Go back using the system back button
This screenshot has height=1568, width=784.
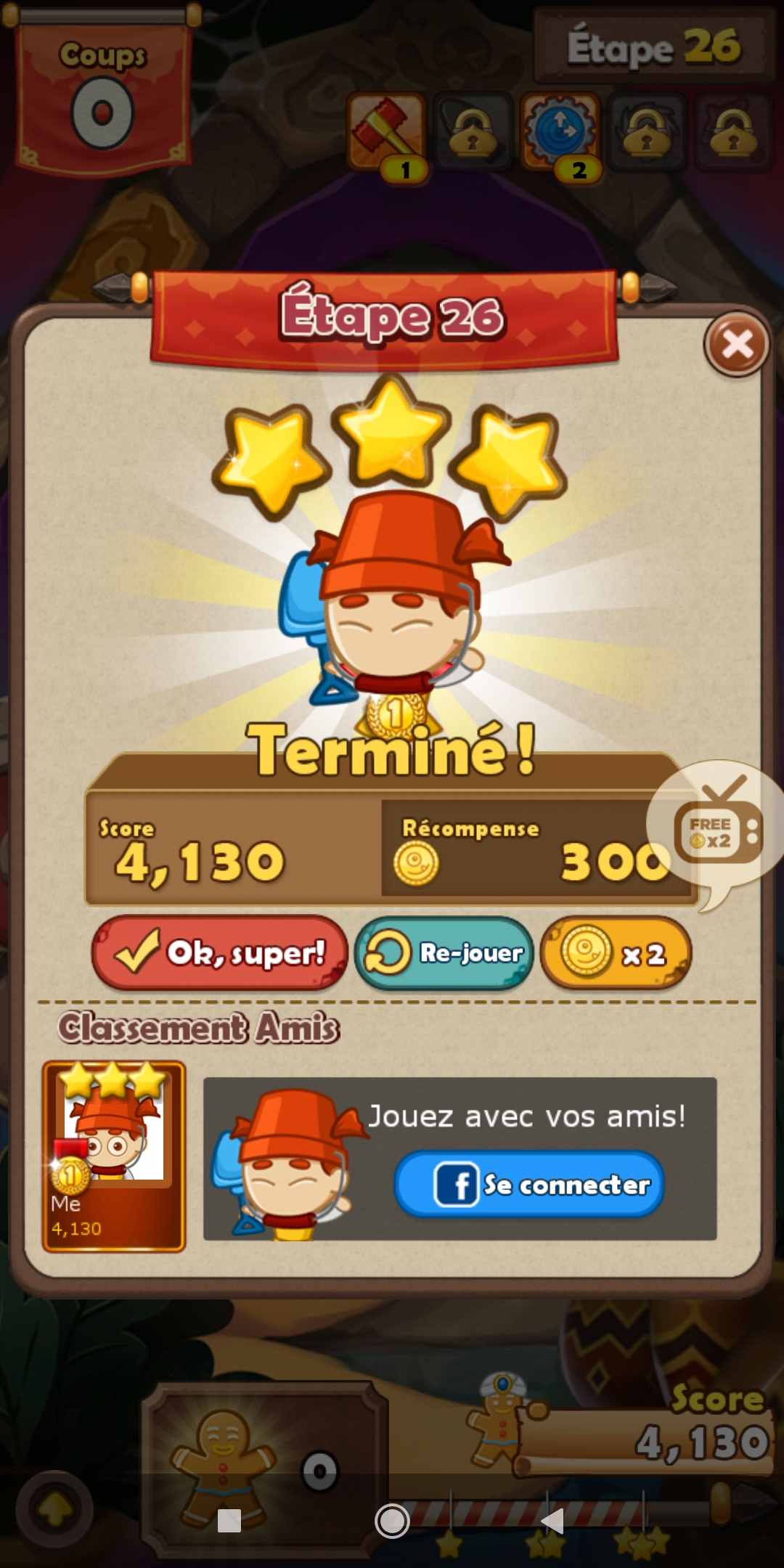(552, 1520)
